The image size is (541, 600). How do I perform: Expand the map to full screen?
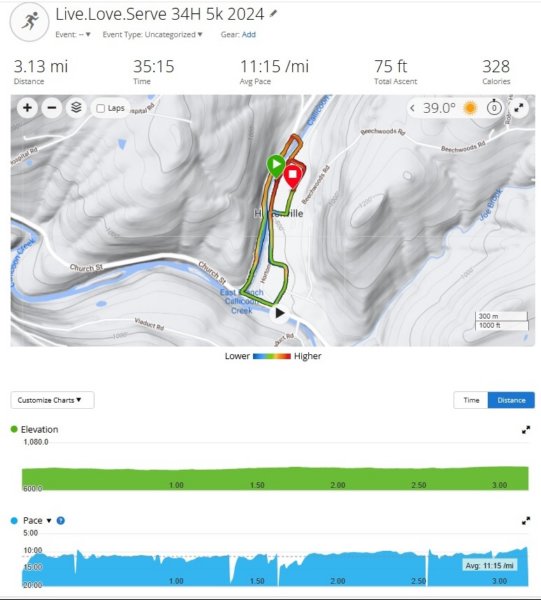518,108
